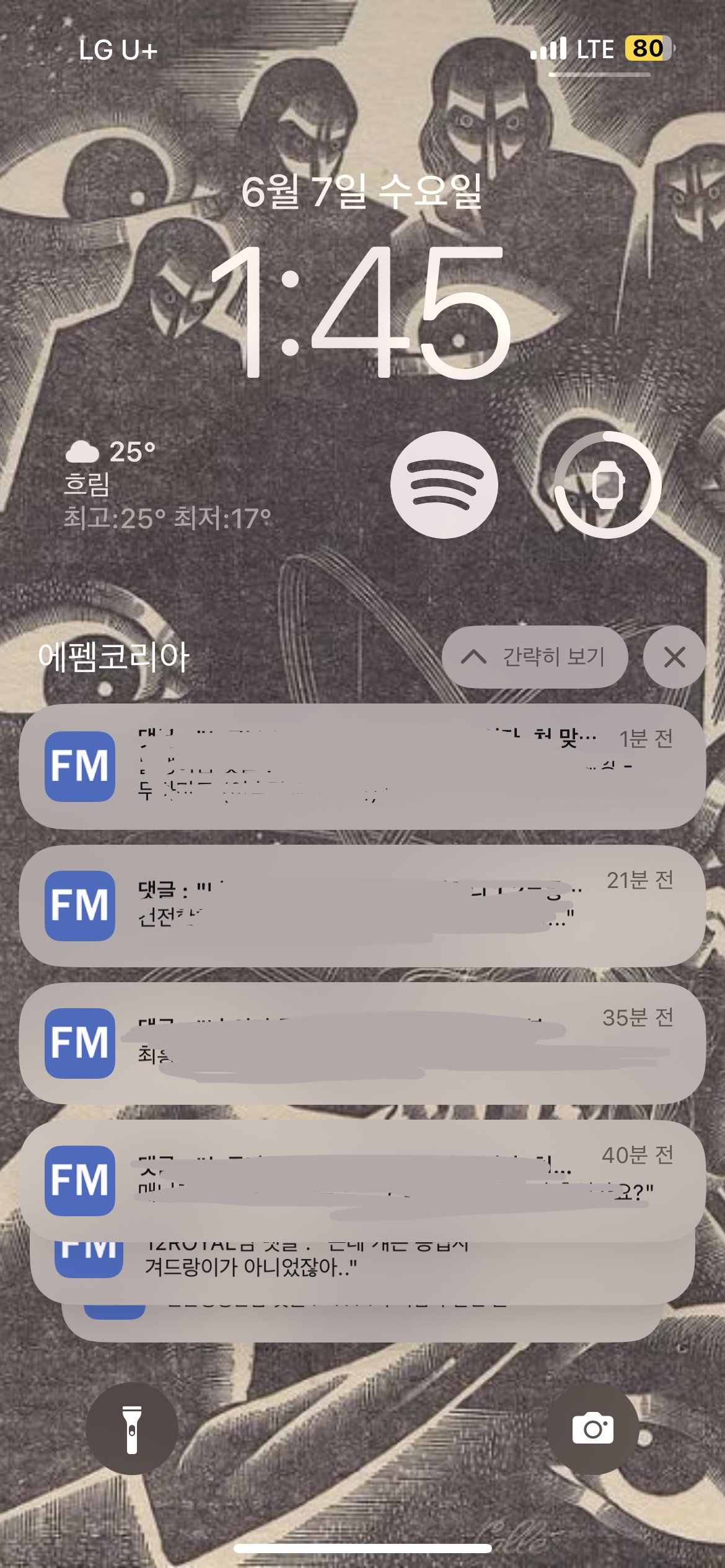Image resolution: width=725 pixels, height=1568 pixels.
Task: Launch the camera from lock screen
Action: [x=593, y=1429]
